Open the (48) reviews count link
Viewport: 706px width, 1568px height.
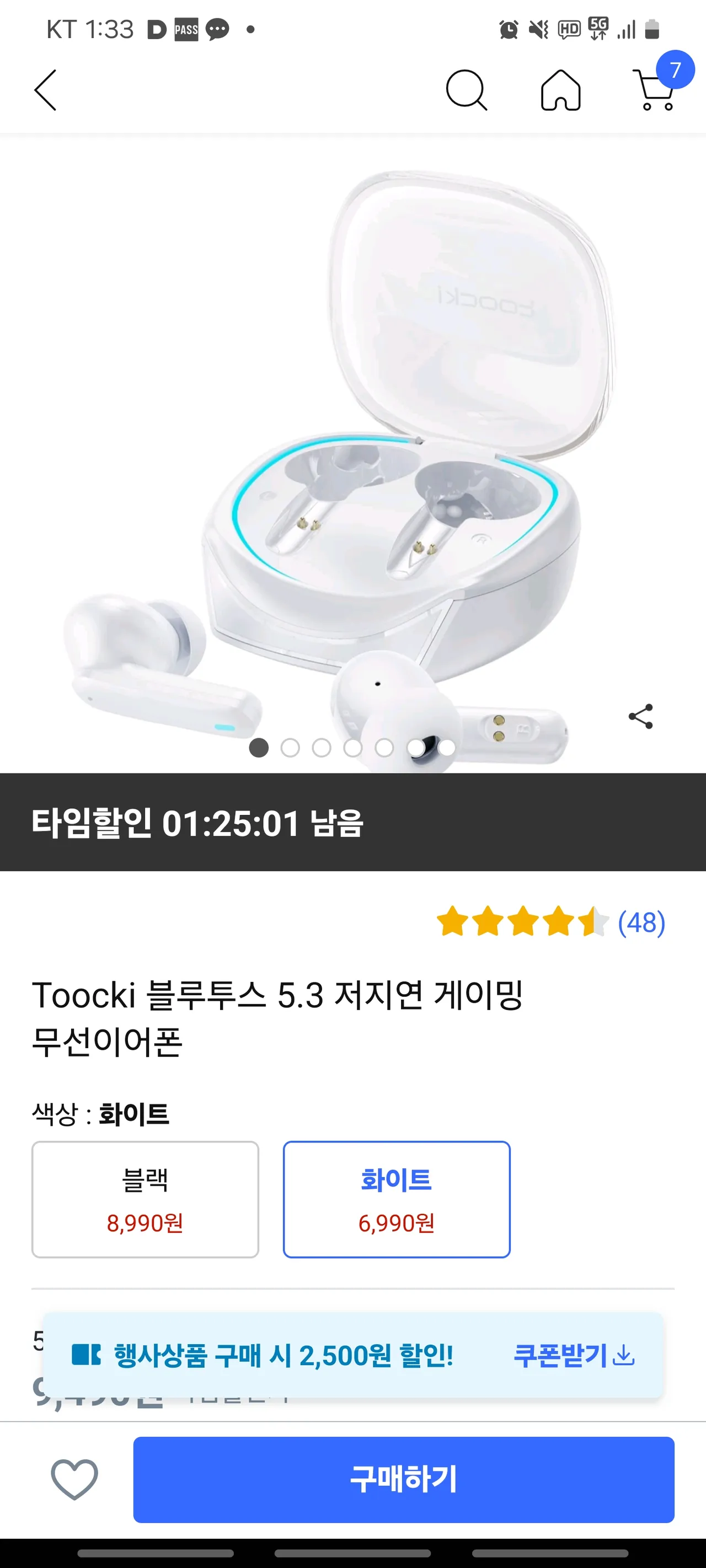click(x=641, y=922)
